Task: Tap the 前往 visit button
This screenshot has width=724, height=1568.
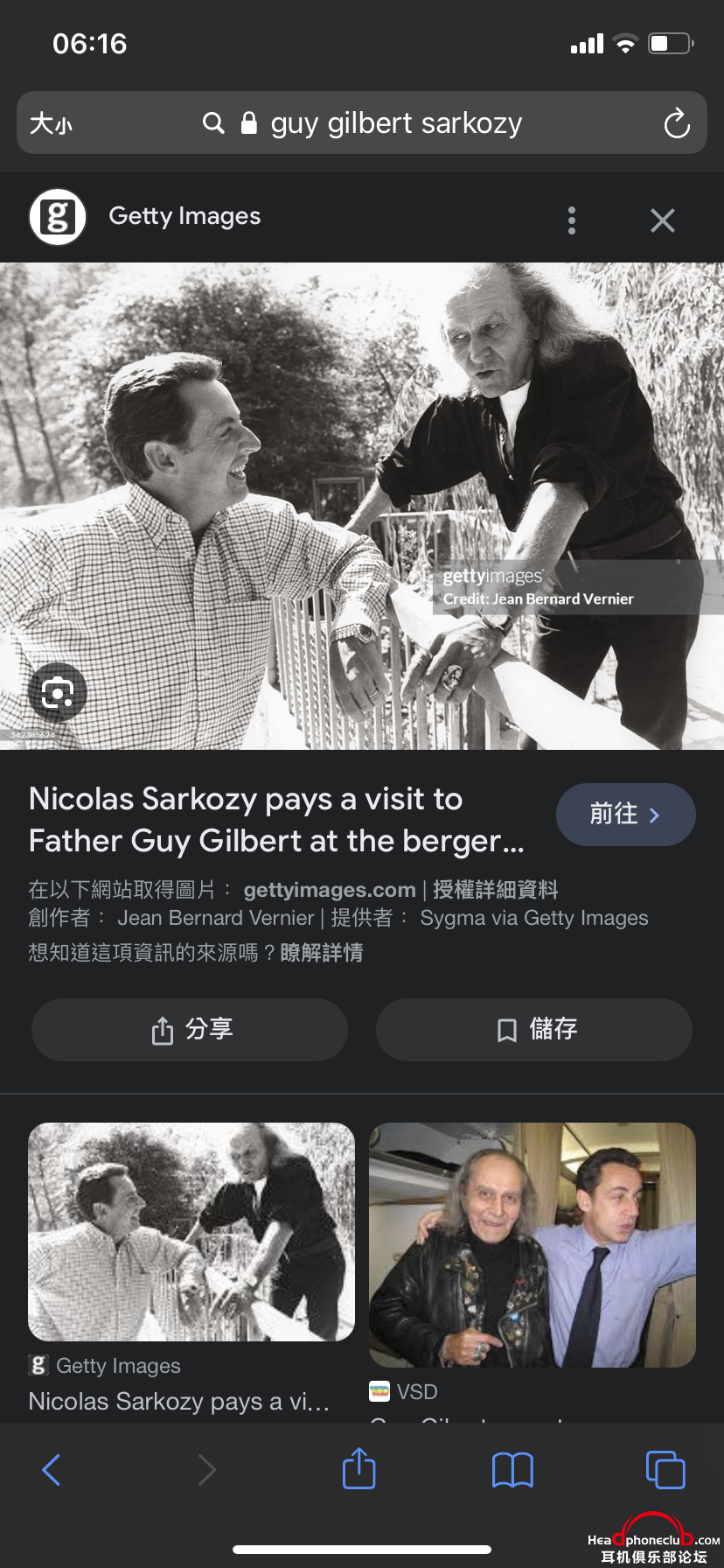Action: coord(625,815)
